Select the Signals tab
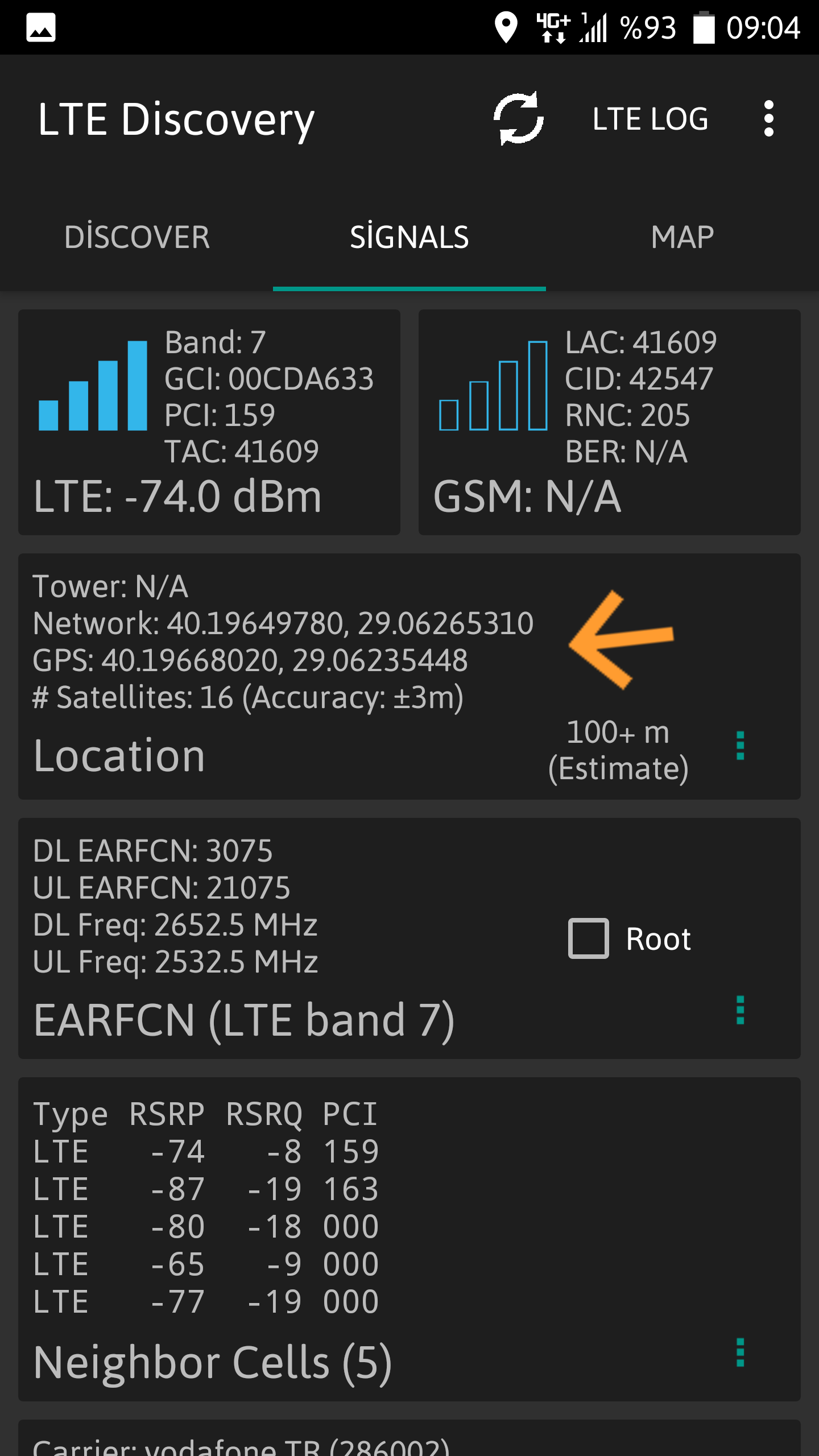 [409, 237]
